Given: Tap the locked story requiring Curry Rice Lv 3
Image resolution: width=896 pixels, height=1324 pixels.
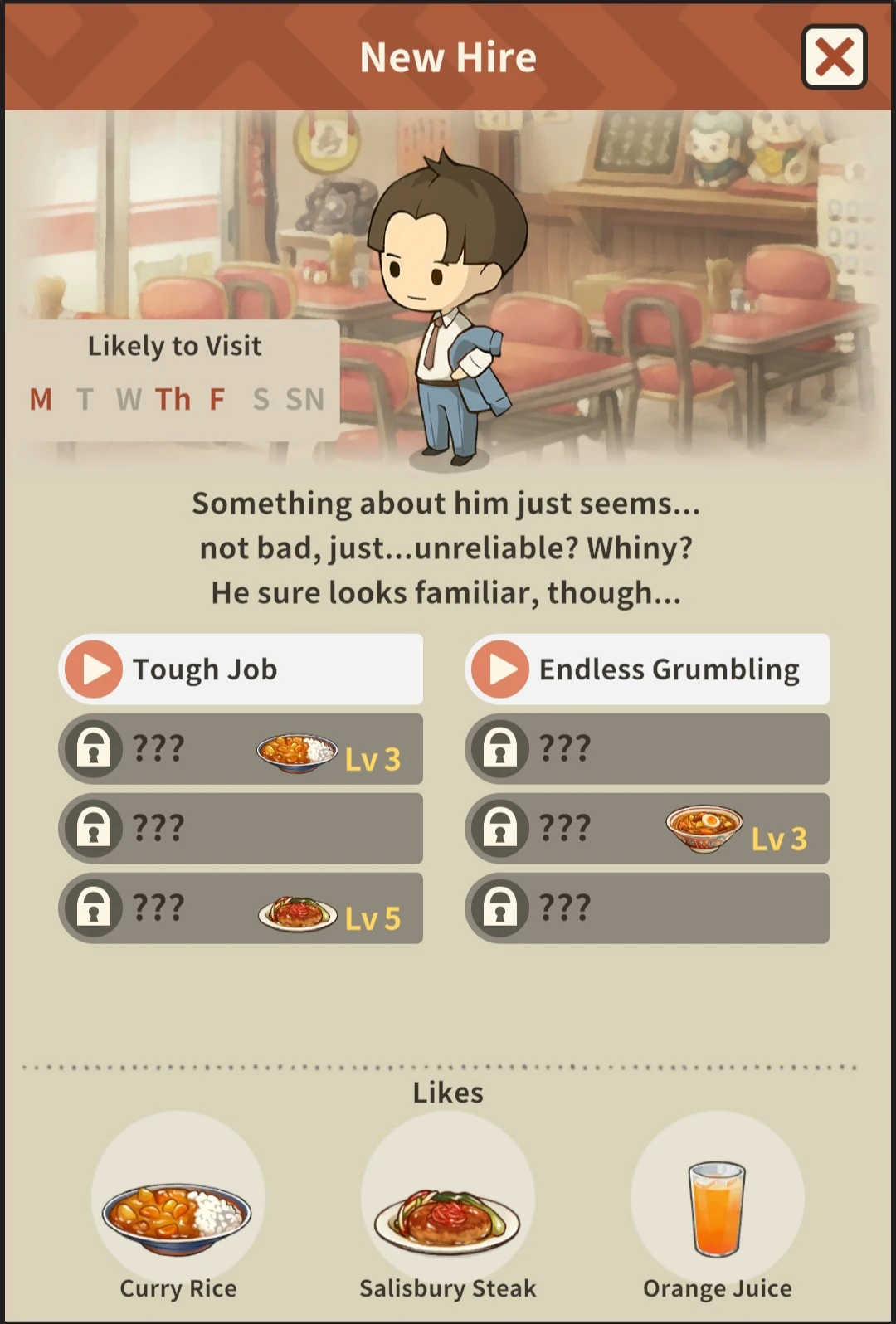Looking at the screenshot, I should pyautogui.click(x=241, y=749).
